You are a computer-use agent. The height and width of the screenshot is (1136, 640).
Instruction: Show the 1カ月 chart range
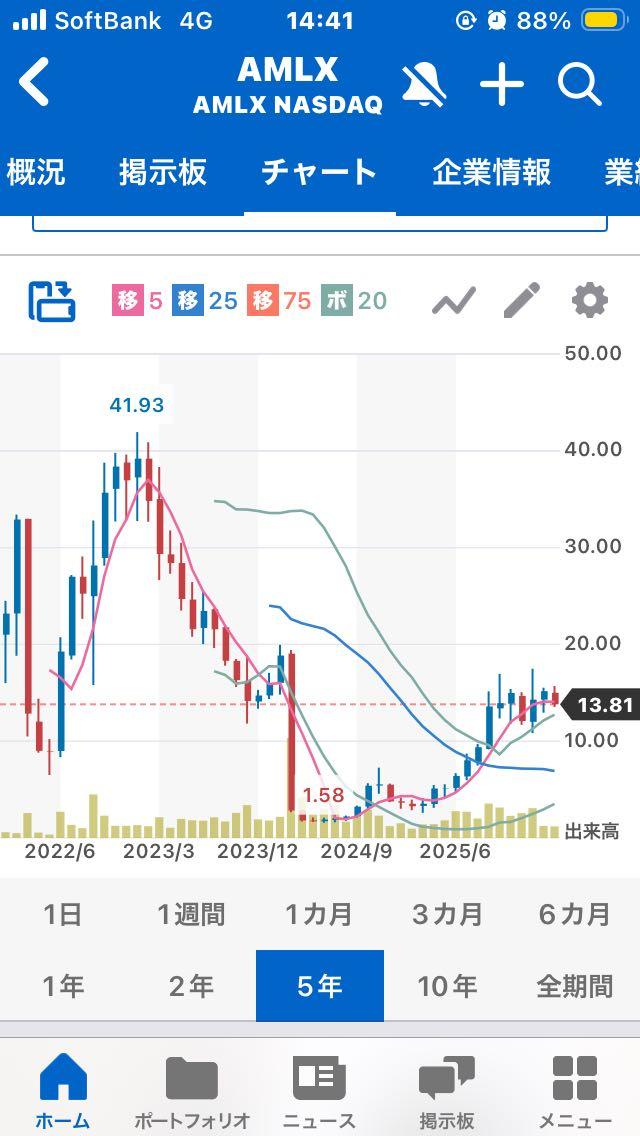click(319, 913)
